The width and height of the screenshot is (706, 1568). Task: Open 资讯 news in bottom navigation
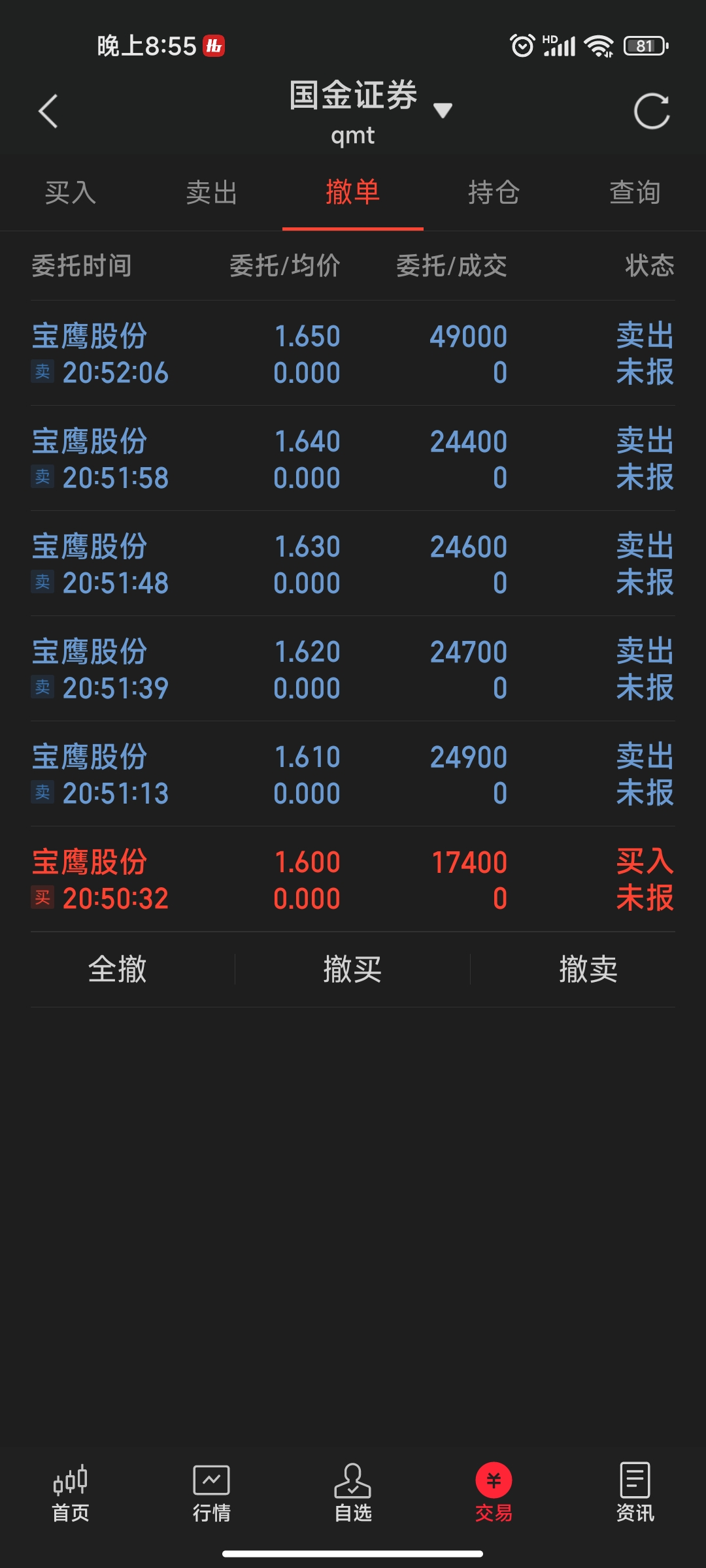tap(634, 1494)
